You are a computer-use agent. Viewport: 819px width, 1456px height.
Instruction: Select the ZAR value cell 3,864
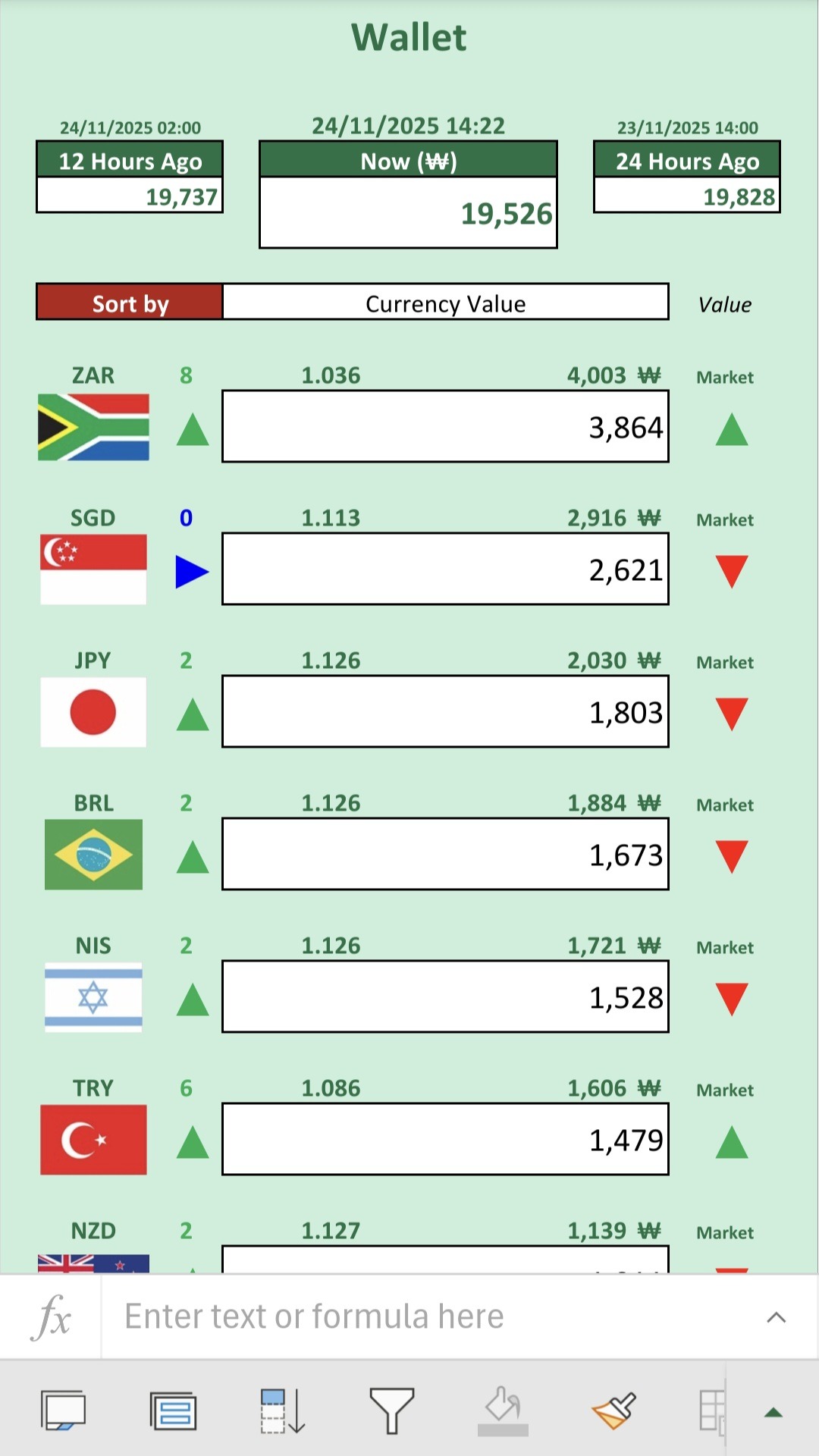pyautogui.click(x=445, y=426)
